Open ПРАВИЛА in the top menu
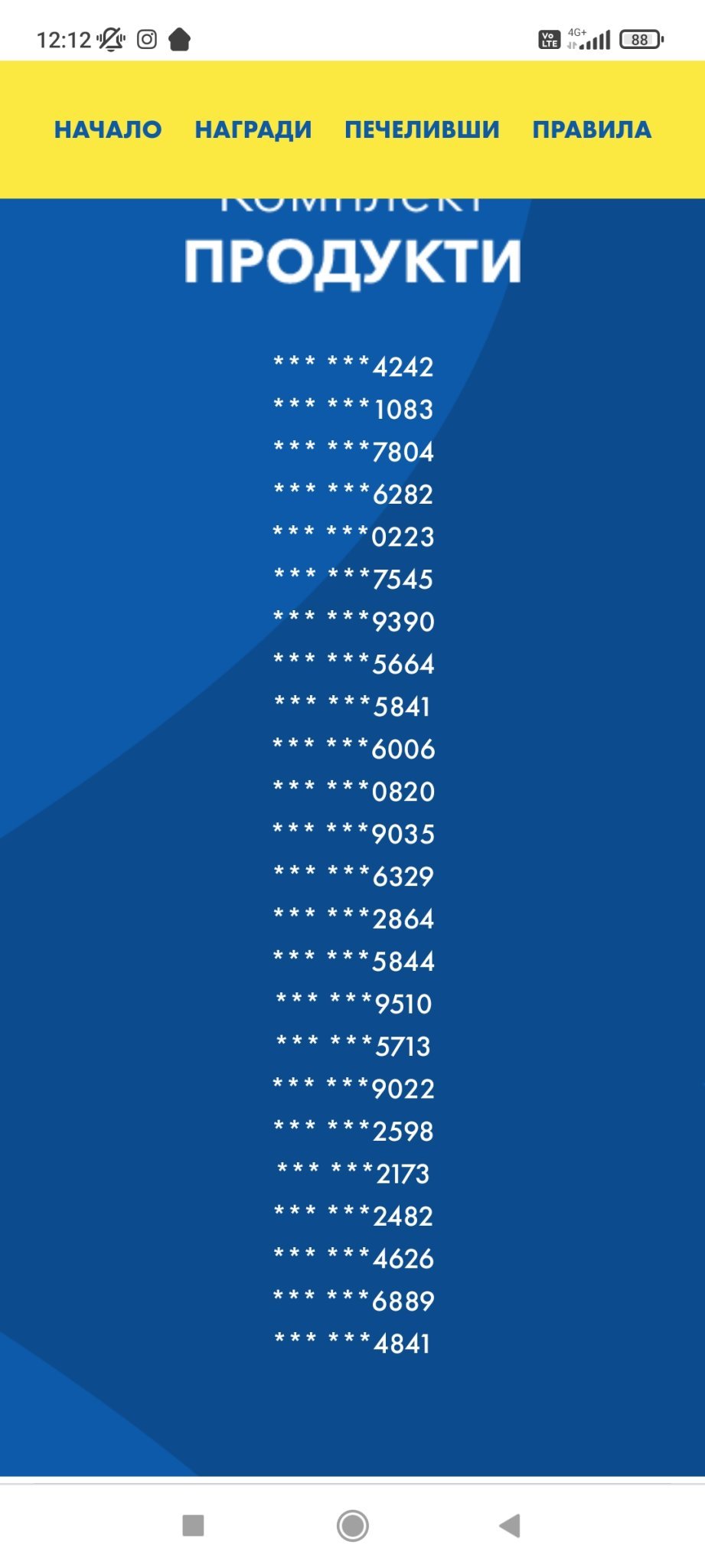The height and width of the screenshot is (1568, 705). pos(592,129)
